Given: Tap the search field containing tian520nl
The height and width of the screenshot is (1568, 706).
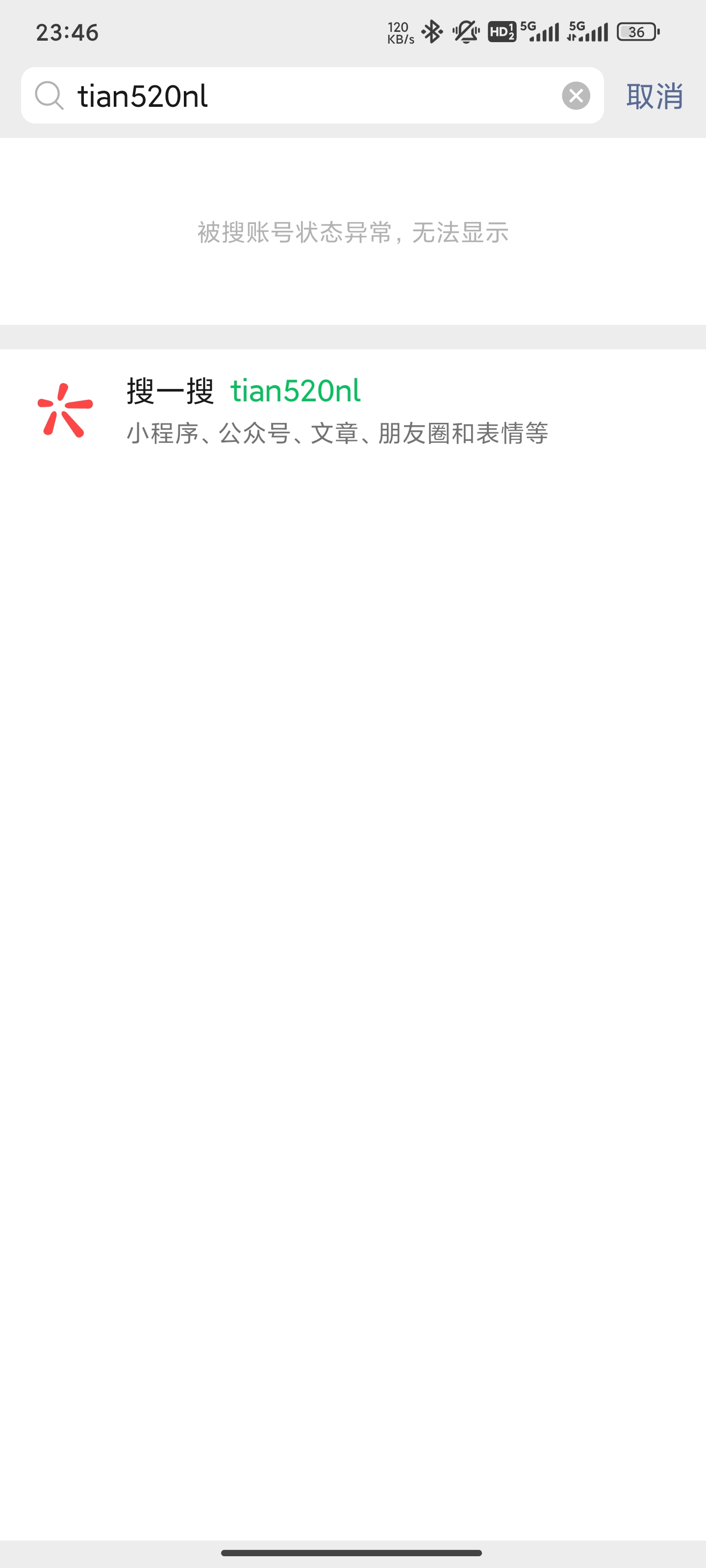Looking at the screenshot, I should [x=304, y=96].
